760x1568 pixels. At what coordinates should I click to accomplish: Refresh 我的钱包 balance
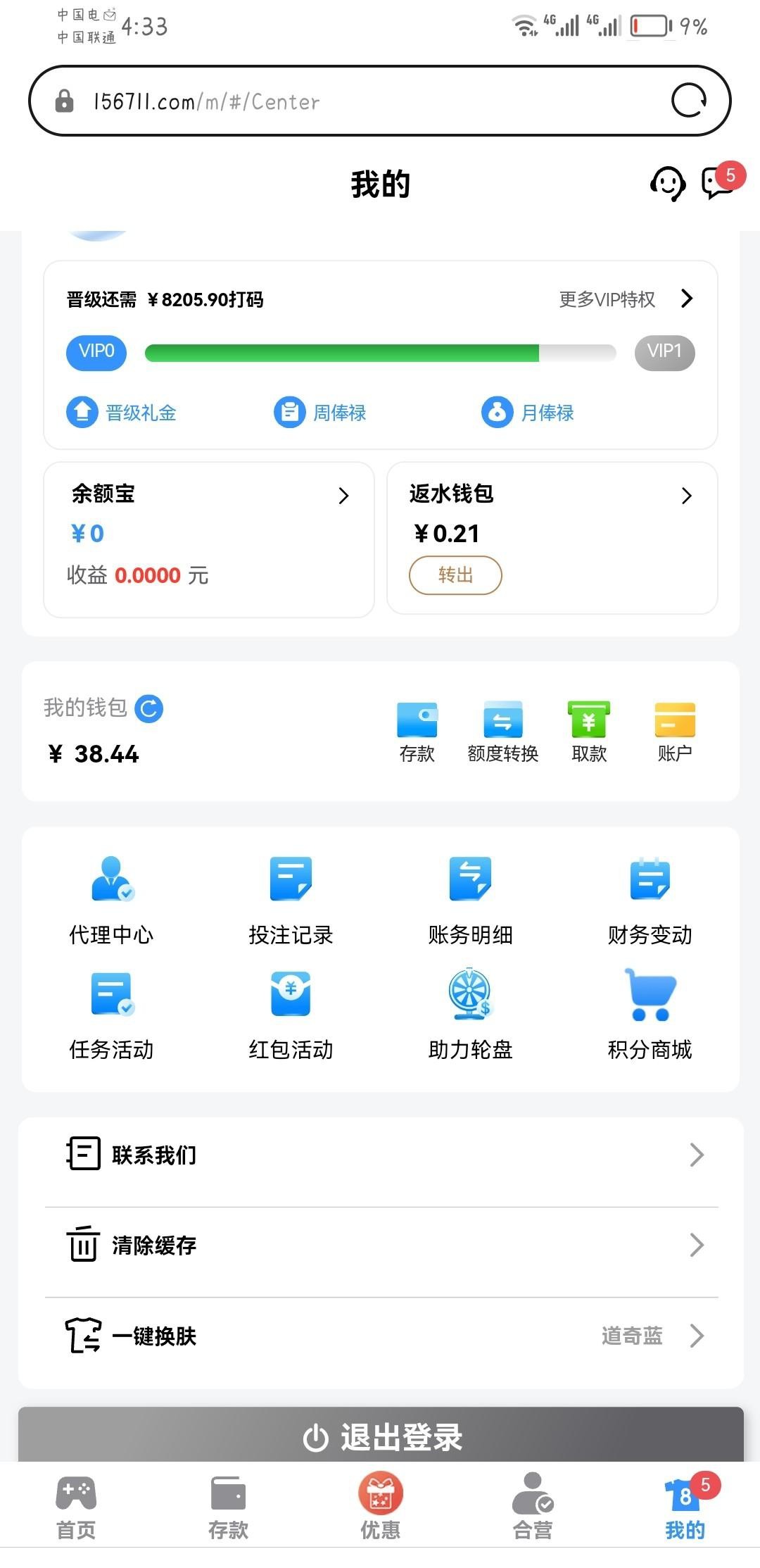(x=149, y=708)
